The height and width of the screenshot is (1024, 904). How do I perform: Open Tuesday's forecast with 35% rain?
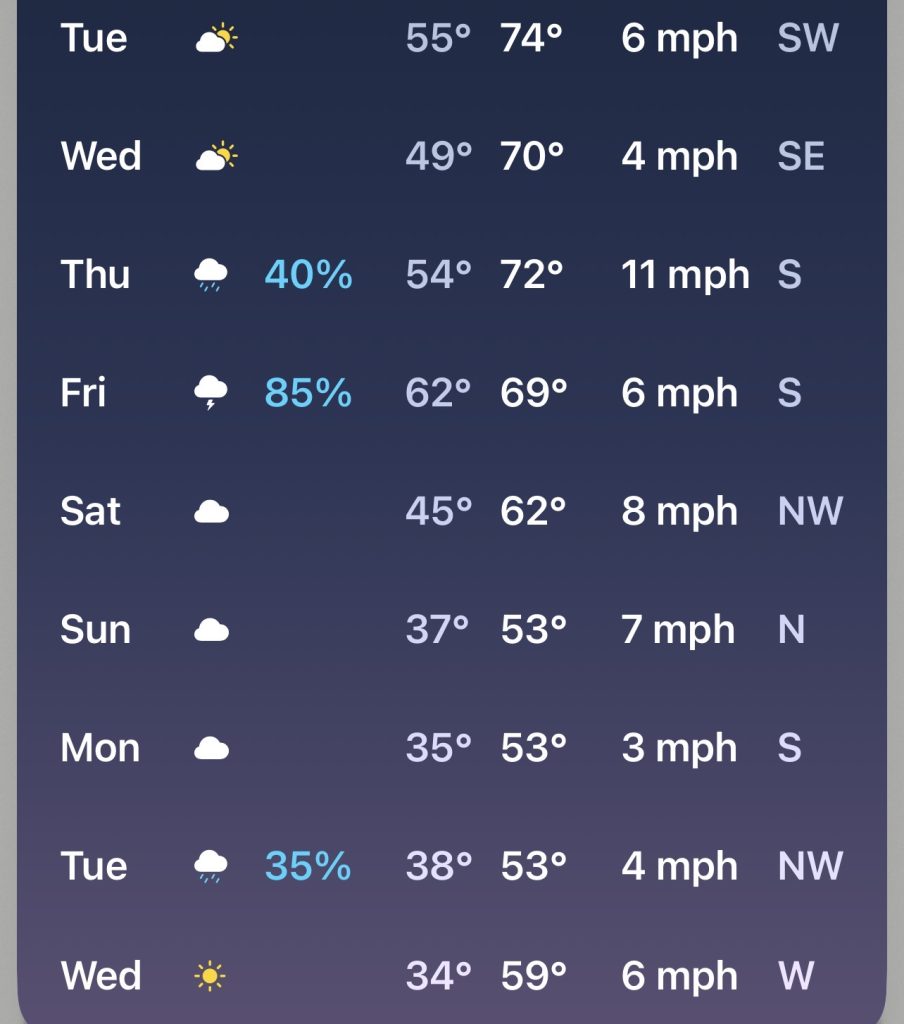point(450,866)
